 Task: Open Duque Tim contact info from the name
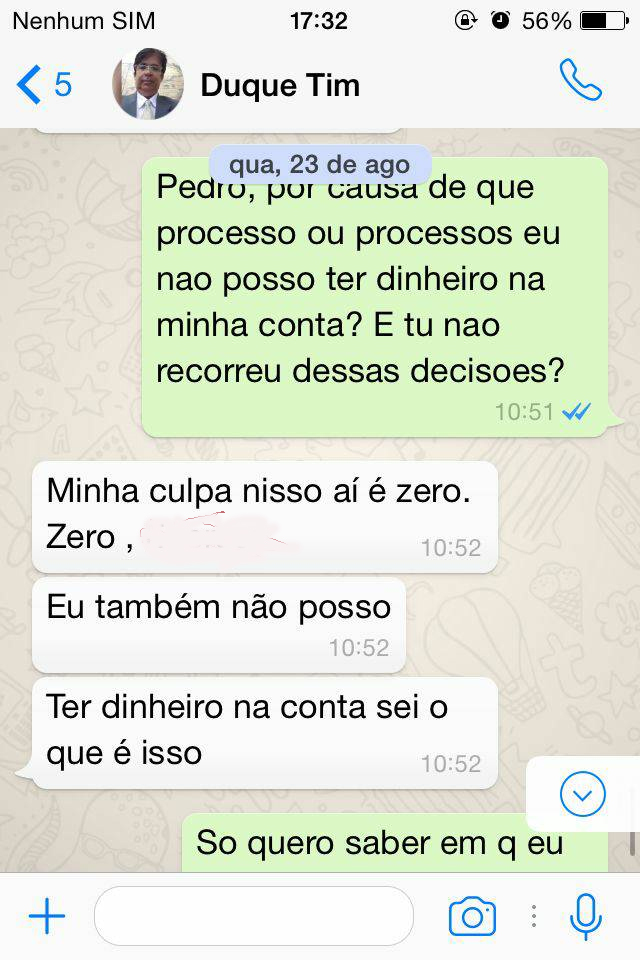pyautogui.click(x=280, y=85)
